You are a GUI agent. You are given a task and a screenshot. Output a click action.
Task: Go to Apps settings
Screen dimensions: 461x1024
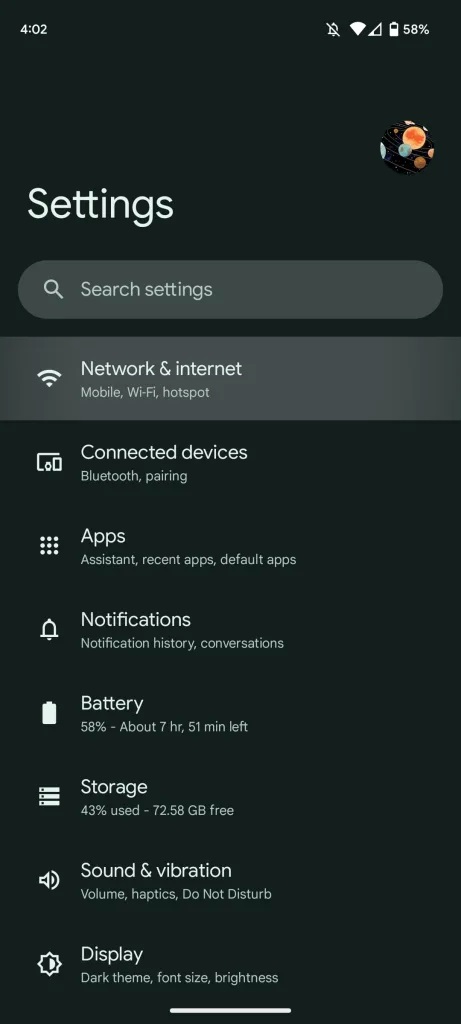click(230, 546)
